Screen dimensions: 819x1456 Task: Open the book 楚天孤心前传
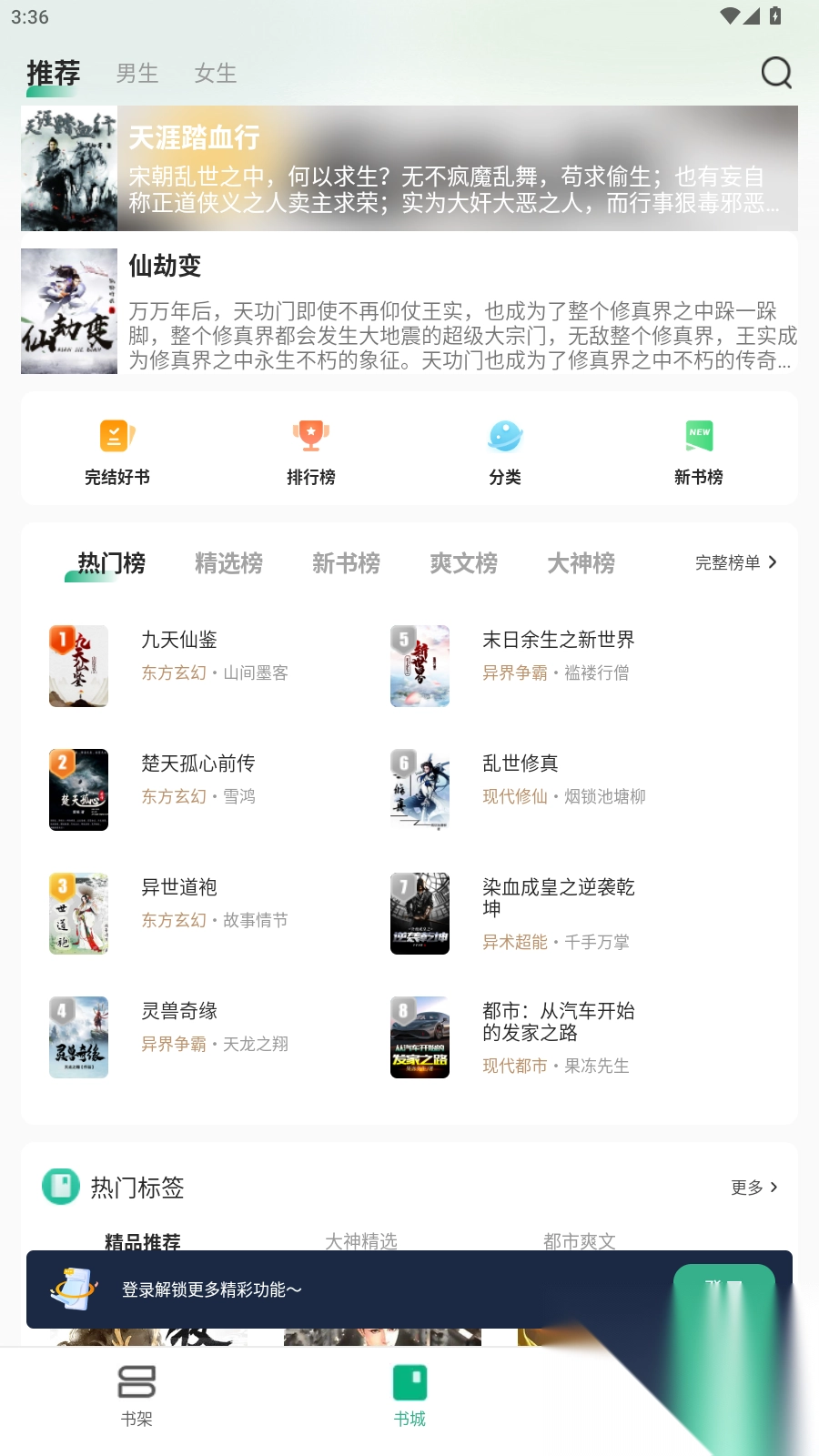[197, 764]
